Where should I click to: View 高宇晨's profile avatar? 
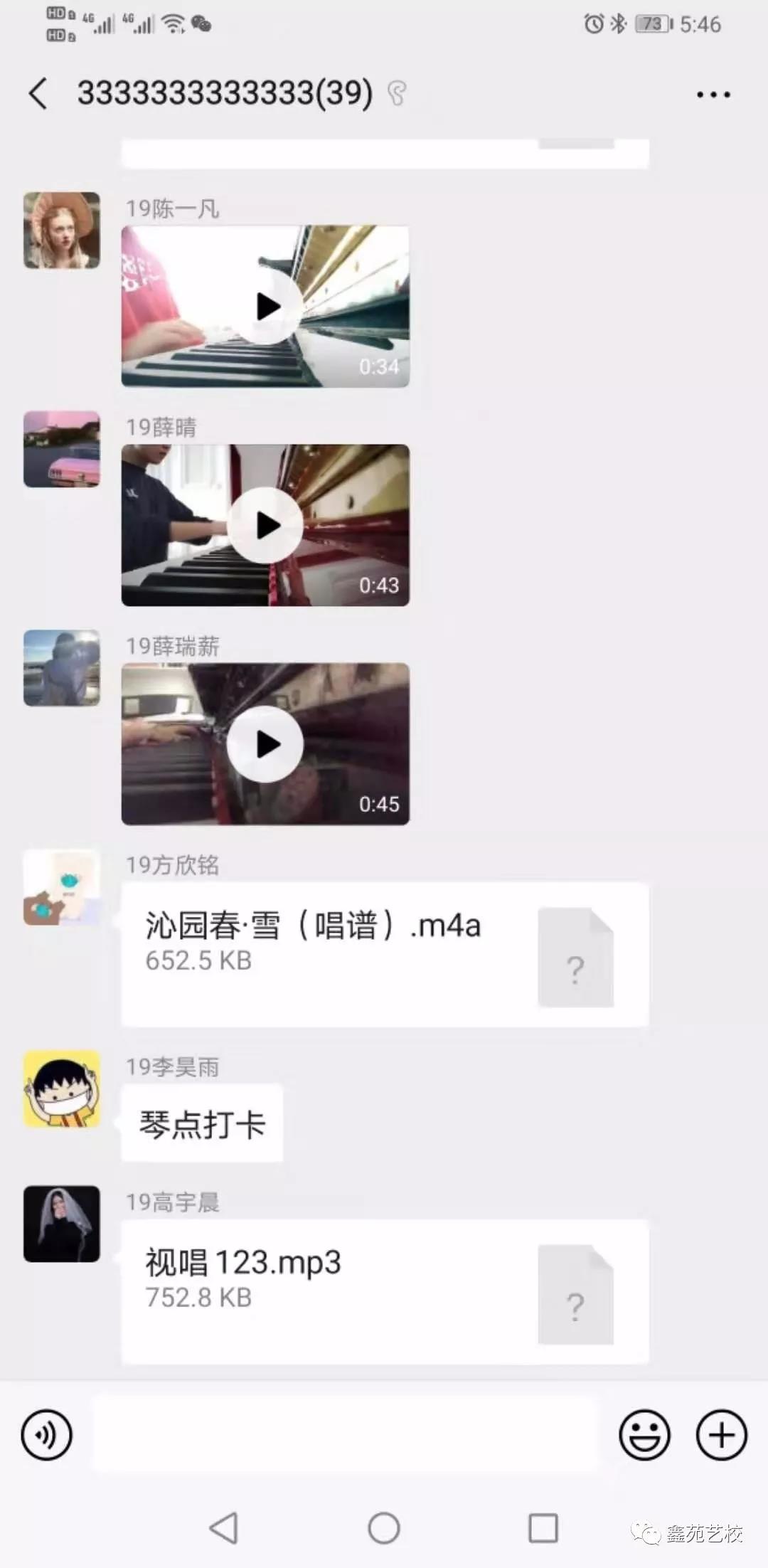(x=62, y=1224)
